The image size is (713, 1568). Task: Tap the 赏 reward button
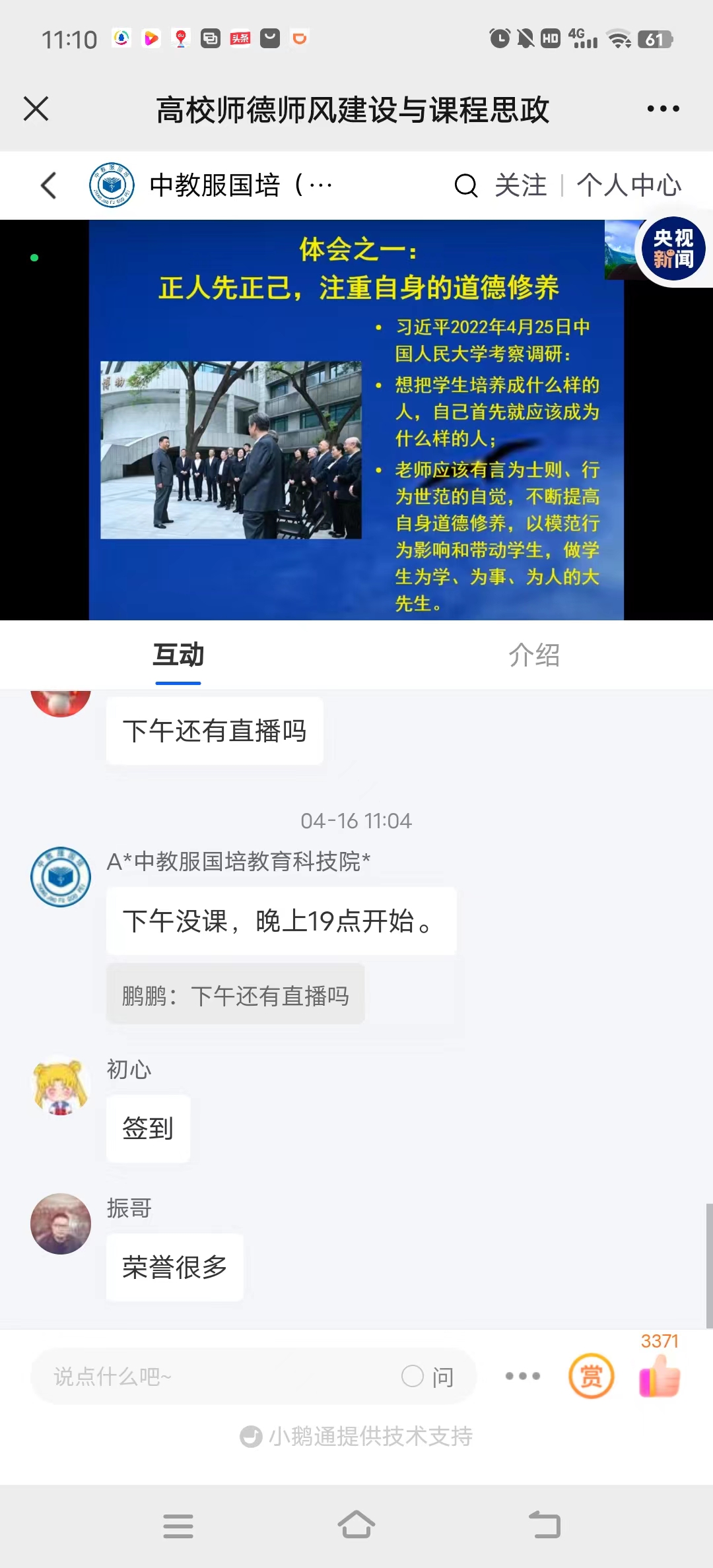(x=592, y=1377)
